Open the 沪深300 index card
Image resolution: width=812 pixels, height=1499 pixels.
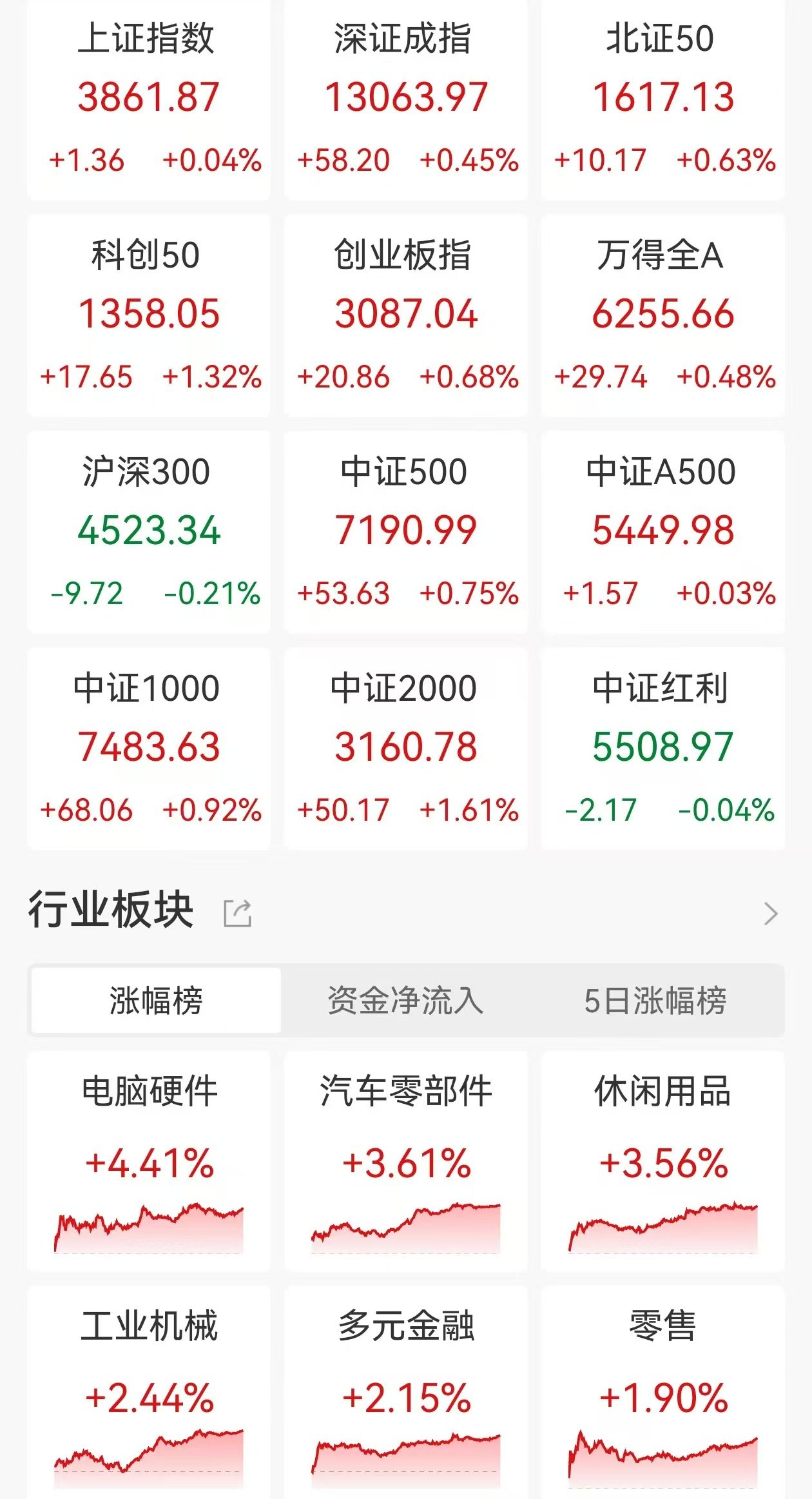click(x=149, y=532)
